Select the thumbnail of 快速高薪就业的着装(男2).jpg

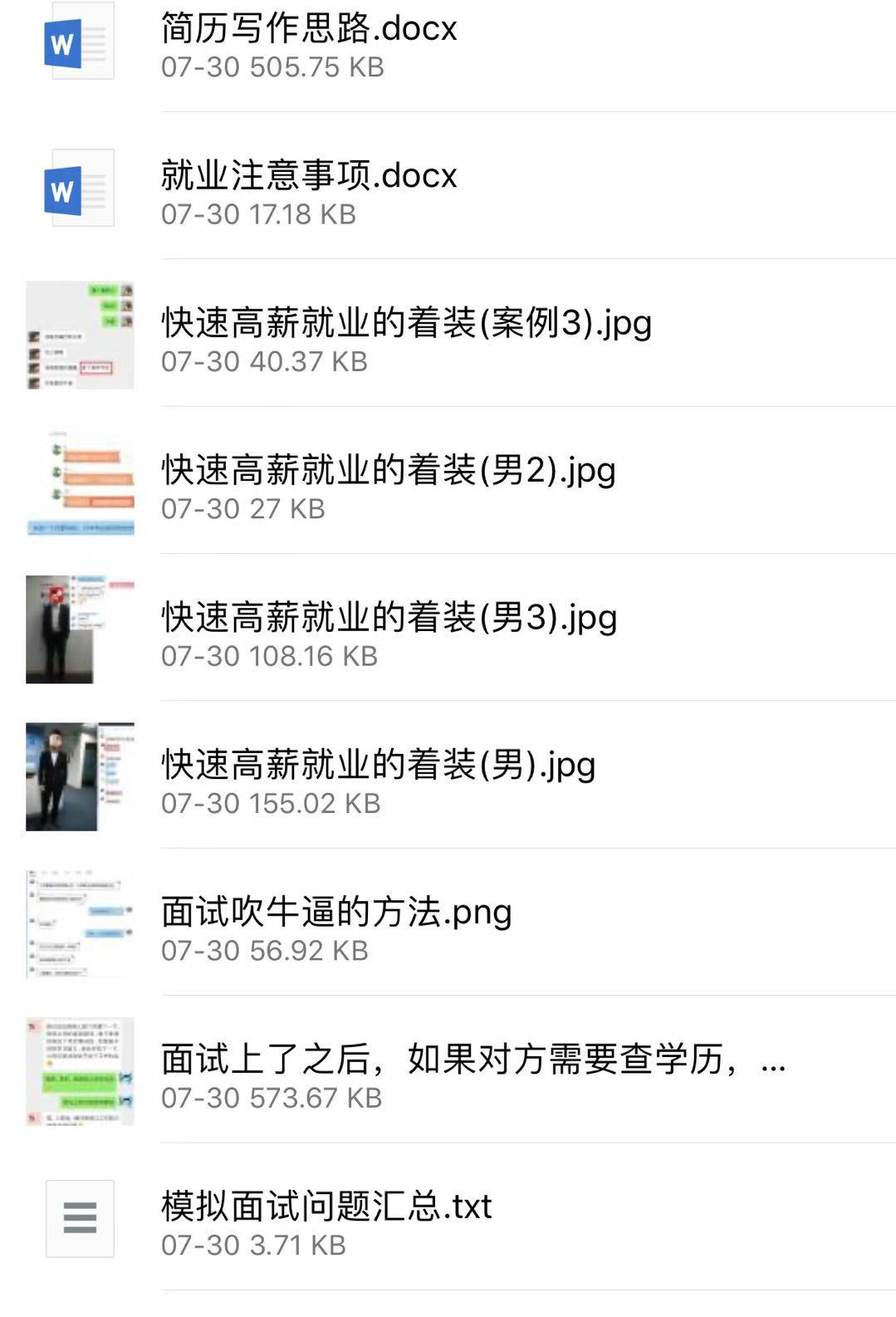click(80, 480)
